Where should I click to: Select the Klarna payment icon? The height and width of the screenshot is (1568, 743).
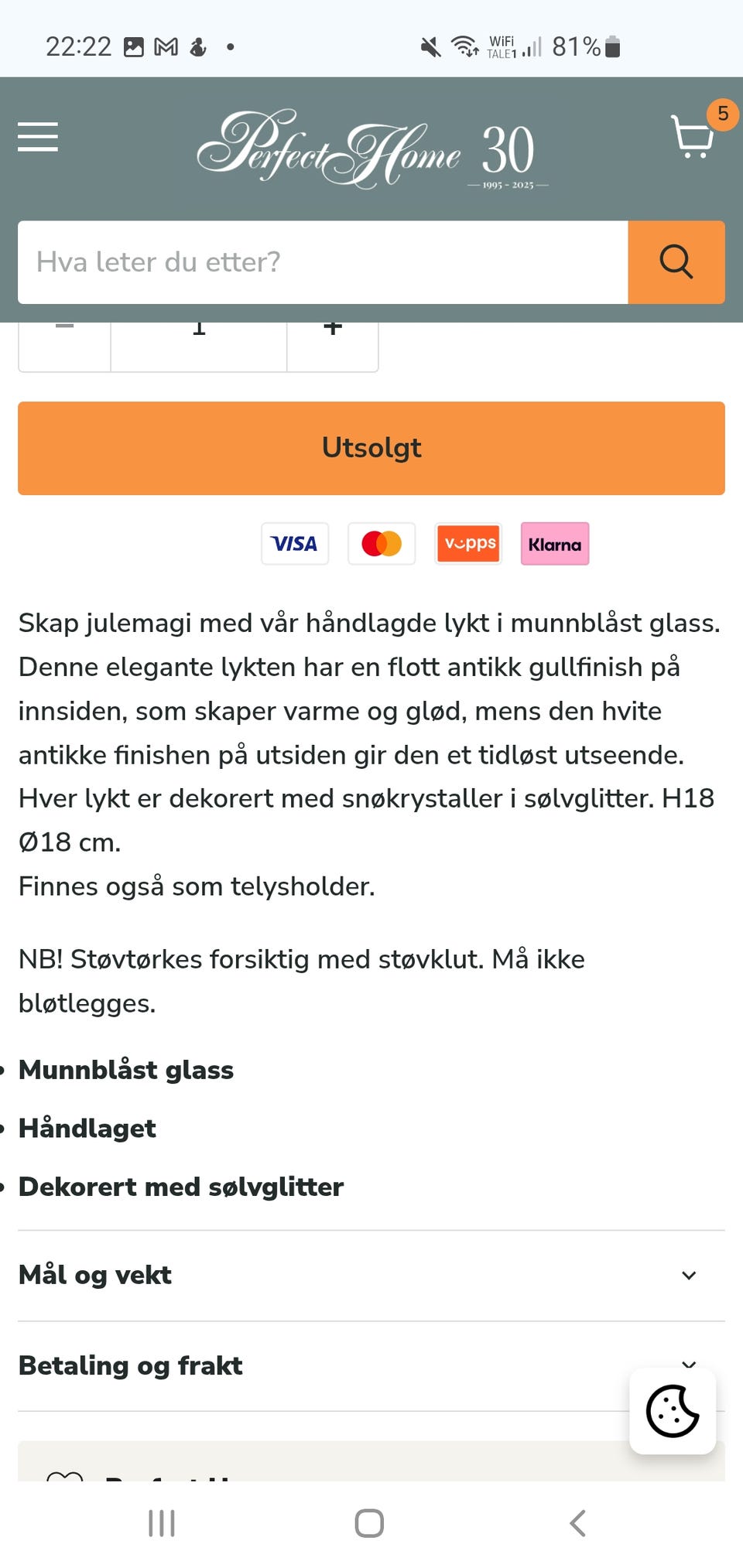click(x=554, y=543)
